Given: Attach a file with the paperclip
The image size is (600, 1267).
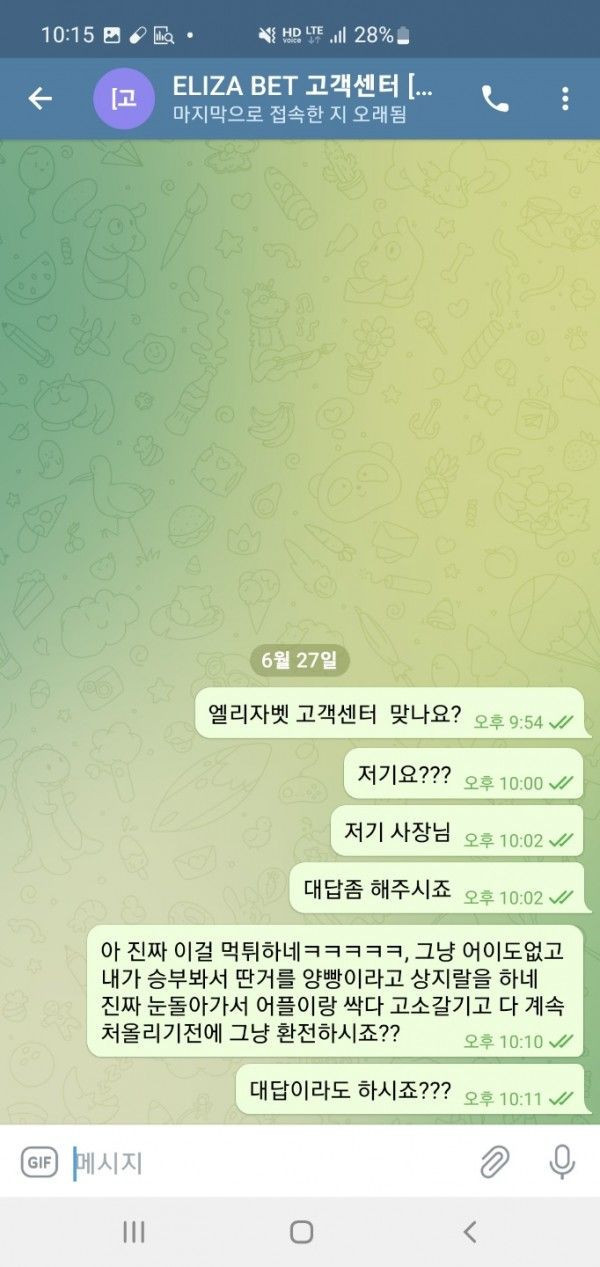Looking at the screenshot, I should pyautogui.click(x=494, y=1162).
